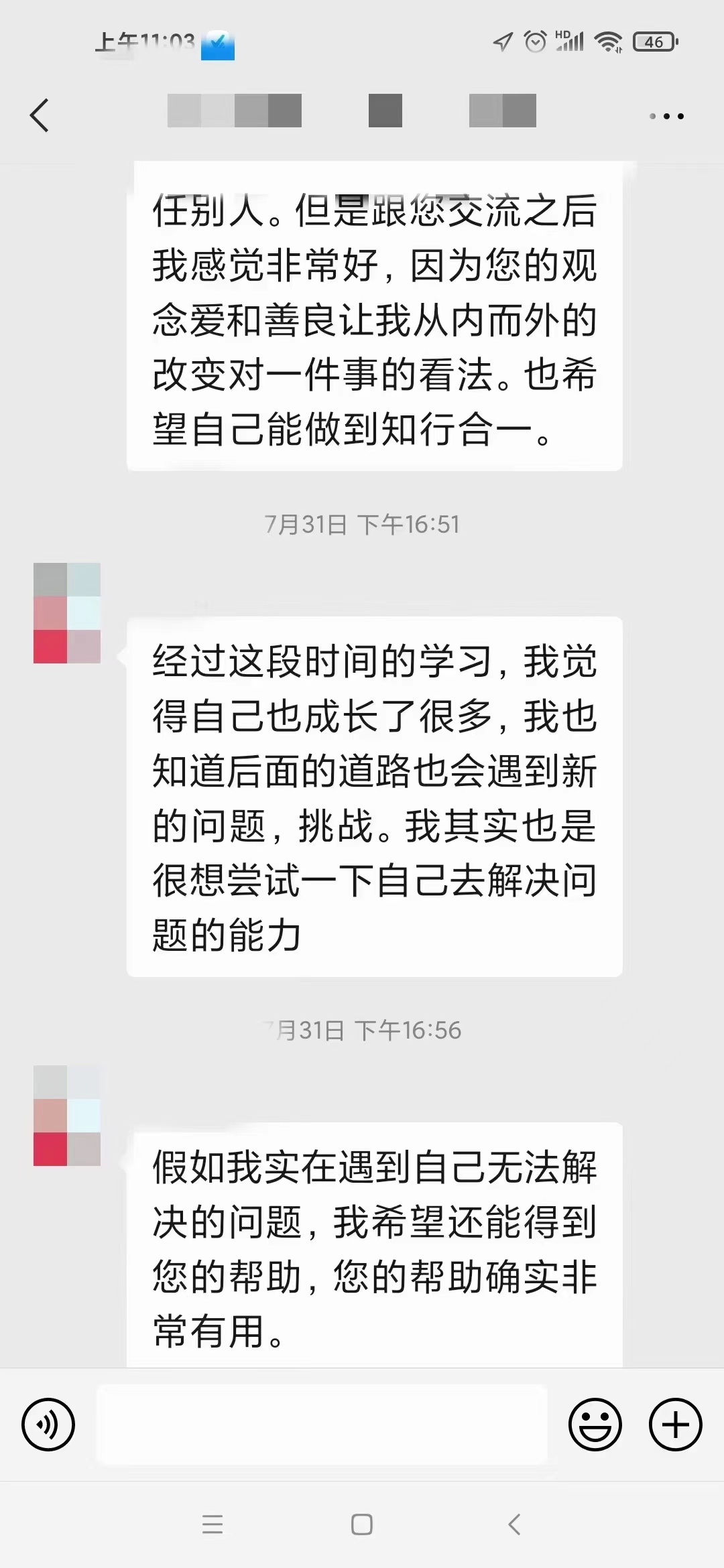This screenshot has height=1568, width=724.
Task: Tap the sender avatar beside the 16:56 message
Action: (x=67, y=1116)
